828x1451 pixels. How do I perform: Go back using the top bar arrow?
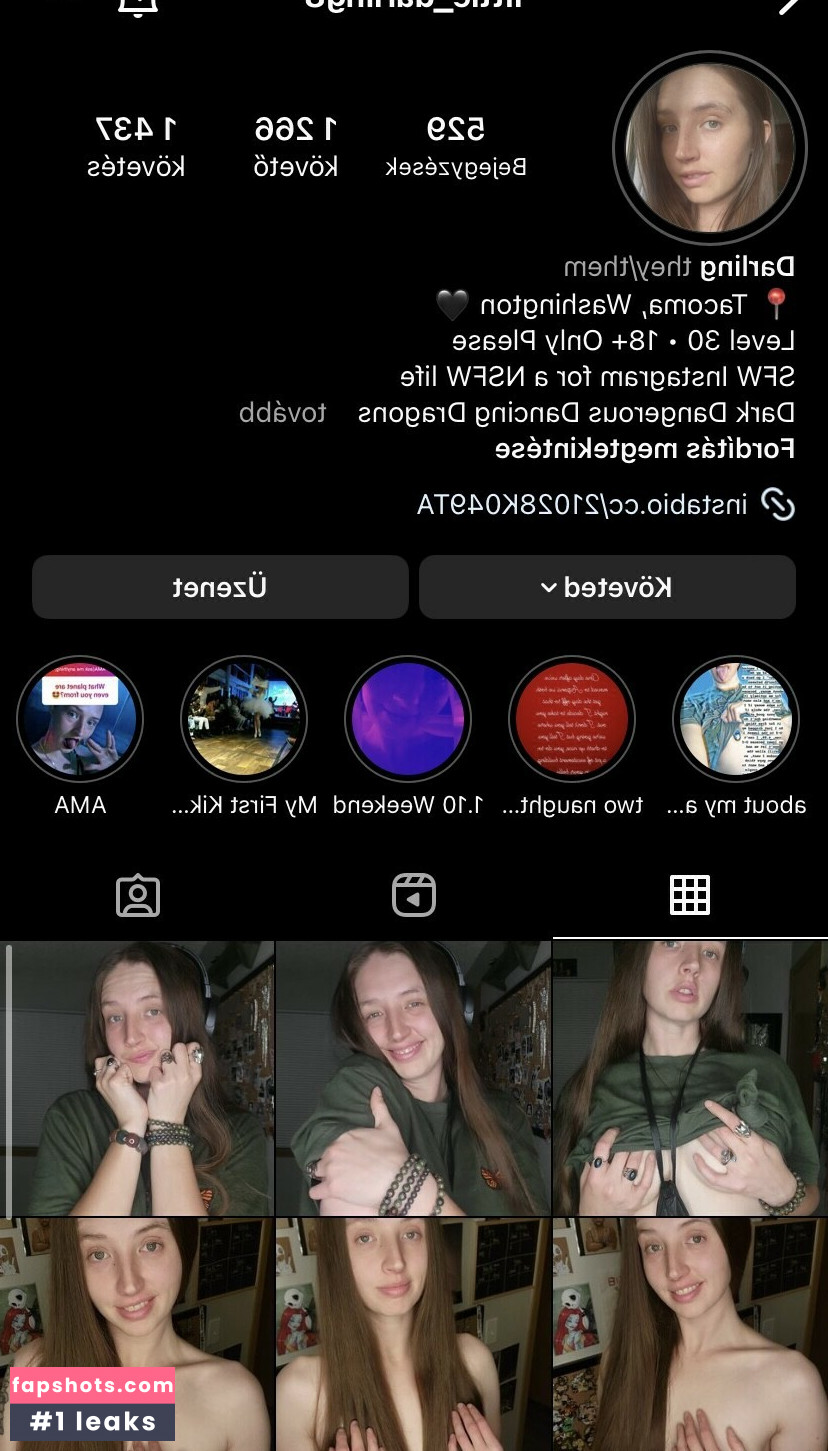(x=789, y=6)
